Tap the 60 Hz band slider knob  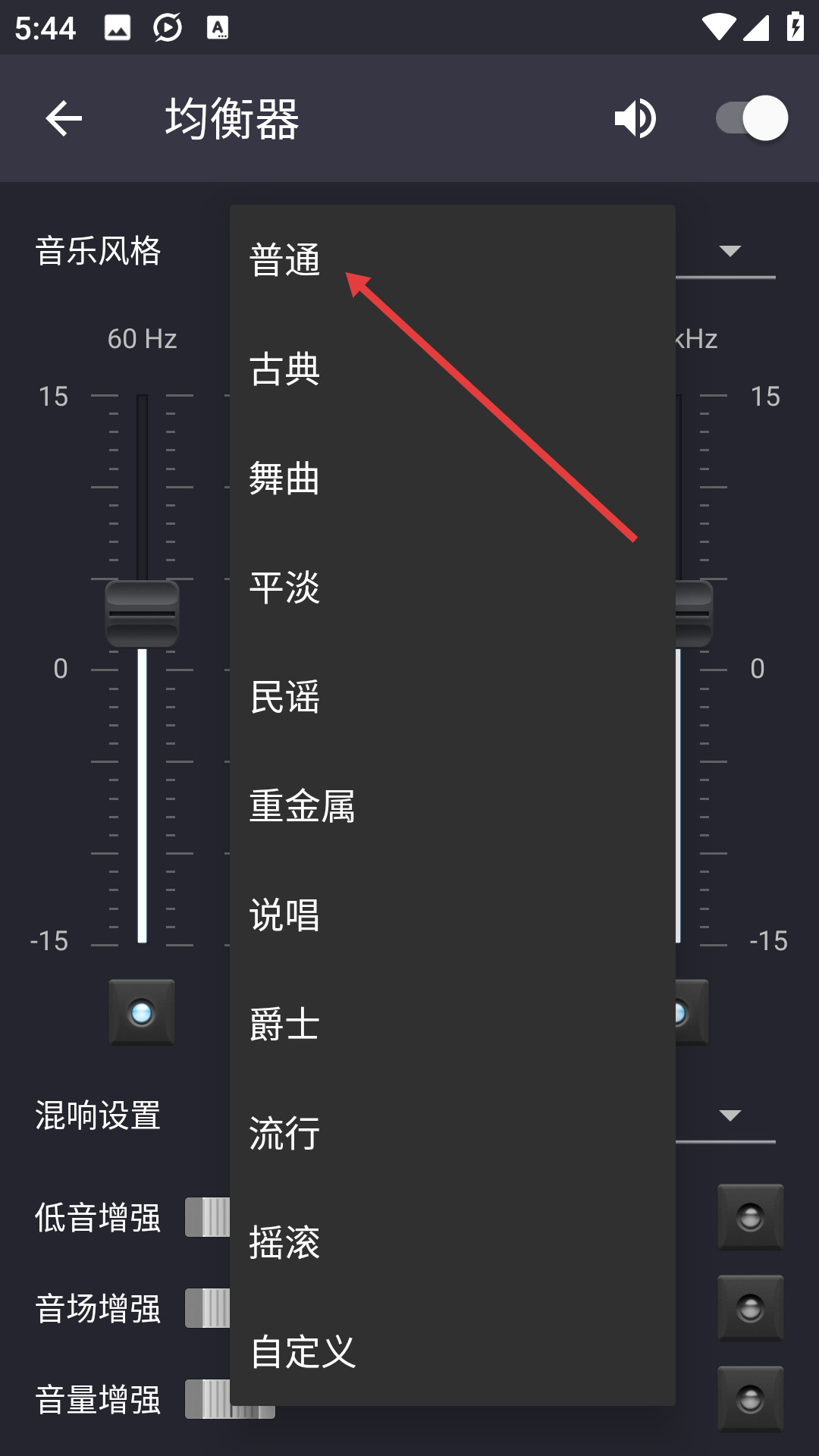(142, 613)
